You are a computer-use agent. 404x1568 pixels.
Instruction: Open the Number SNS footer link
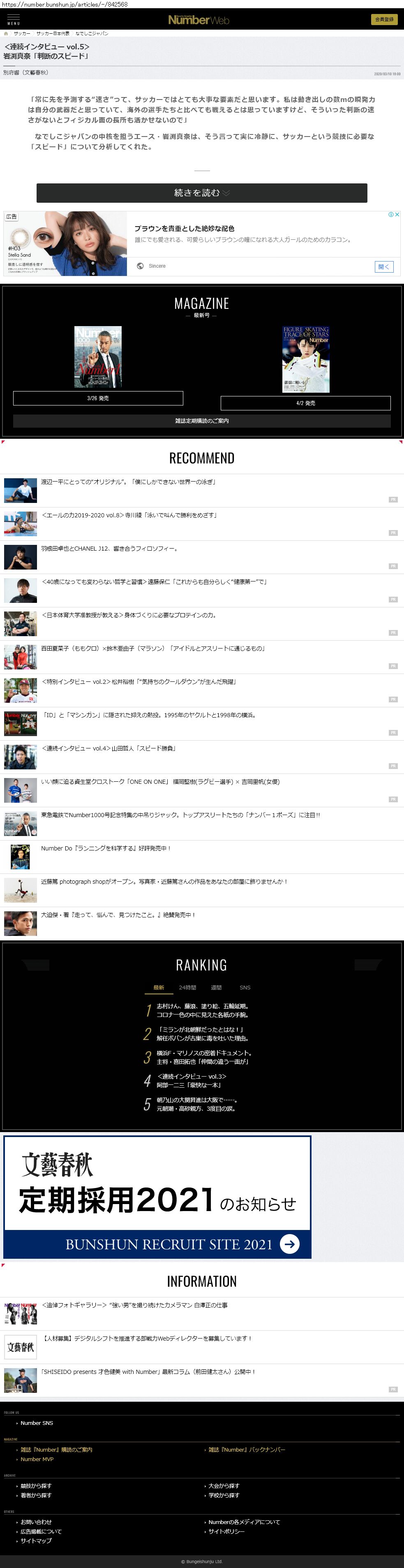point(37,1423)
